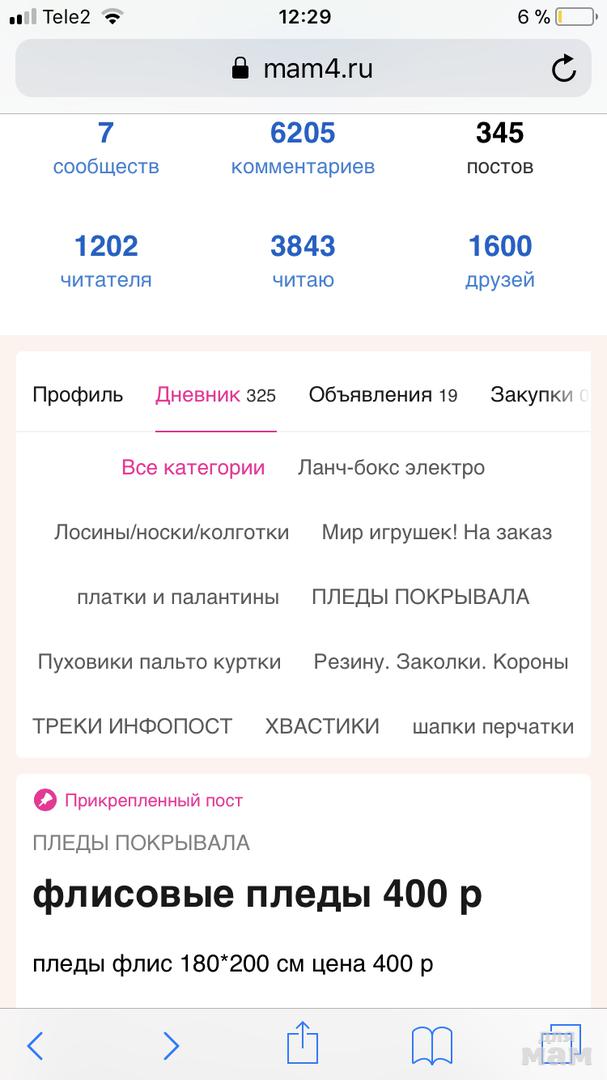This screenshot has height=1080, width=607.
Task: Open the ТРЕКИ ИНФОПОСТ category
Action: 132,726
